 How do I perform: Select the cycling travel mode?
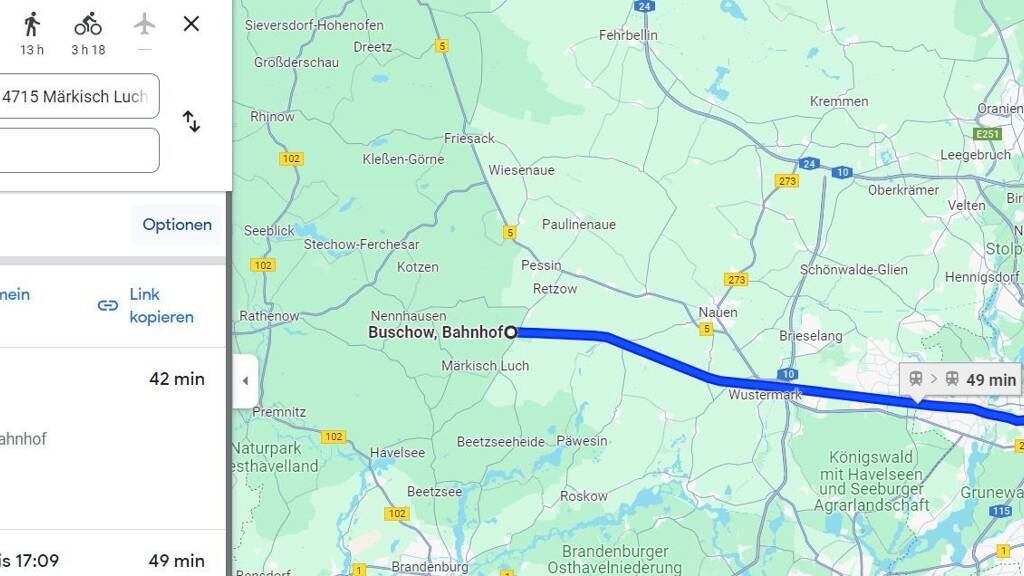(x=88, y=33)
